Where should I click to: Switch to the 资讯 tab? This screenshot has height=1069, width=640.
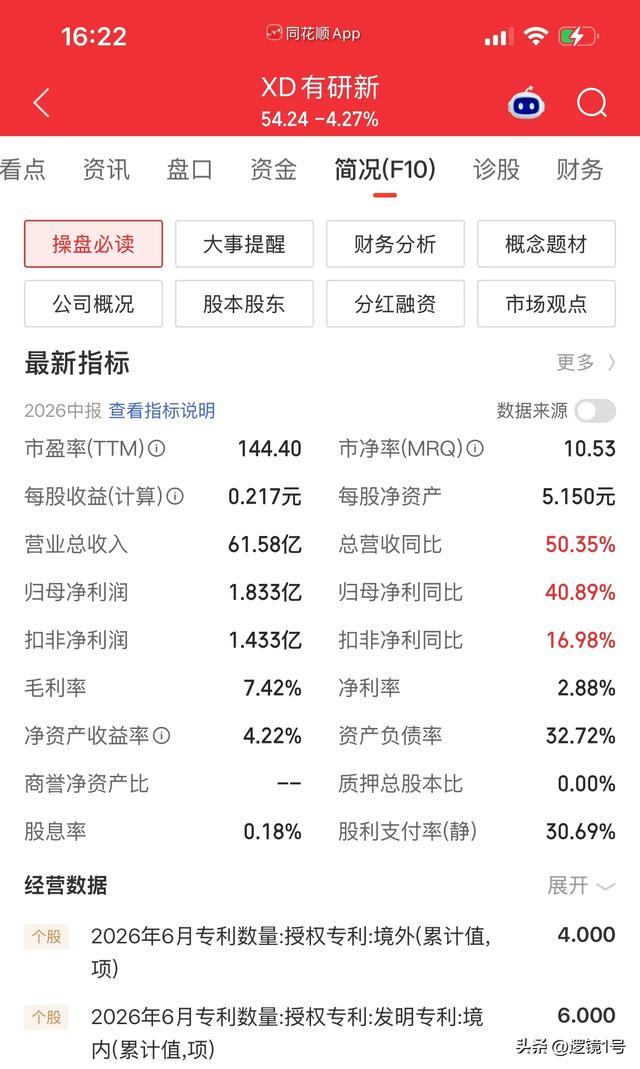pos(106,169)
